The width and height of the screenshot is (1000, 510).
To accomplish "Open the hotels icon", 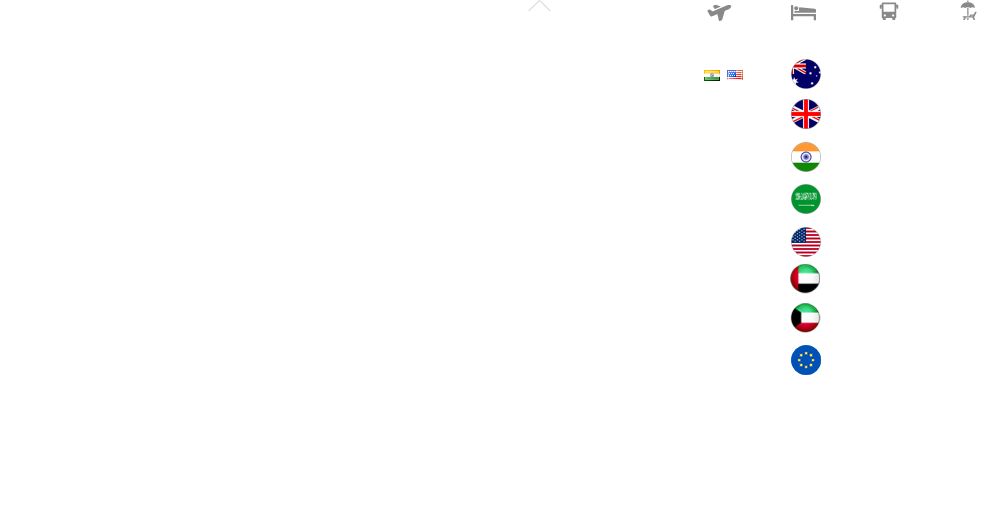I will tap(803, 12).
